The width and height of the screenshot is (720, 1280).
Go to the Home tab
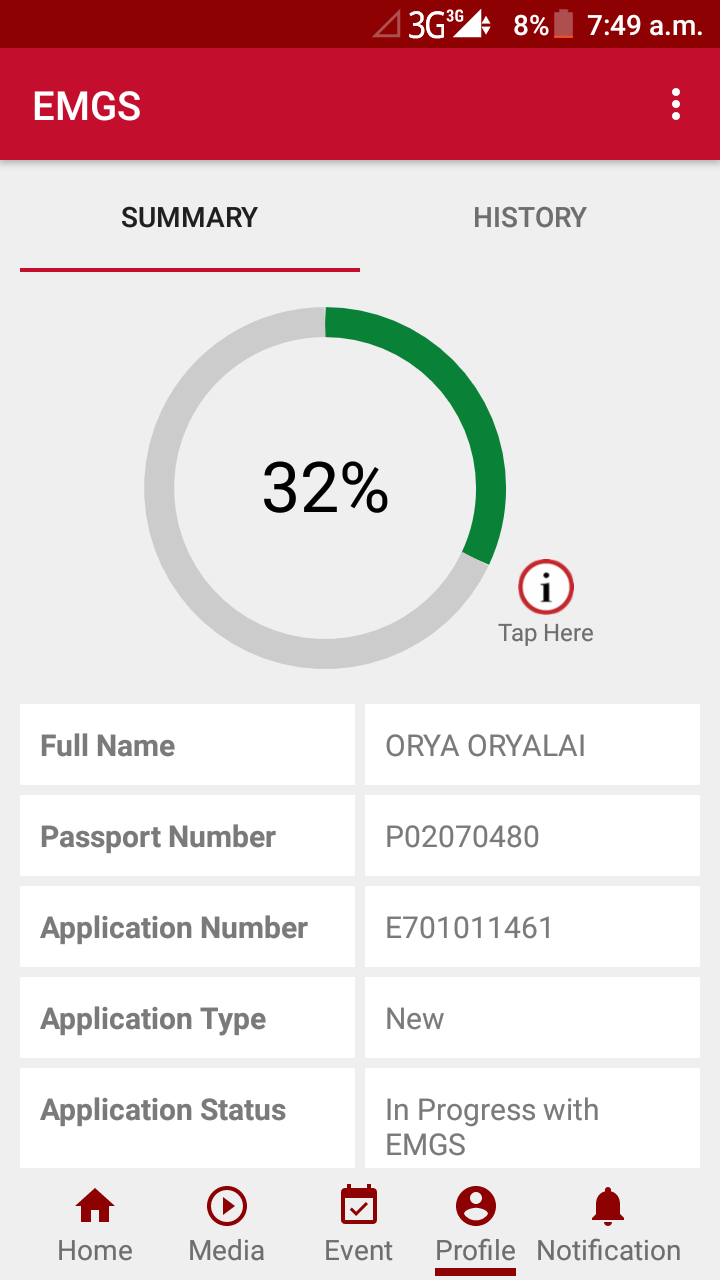click(95, 1225)
